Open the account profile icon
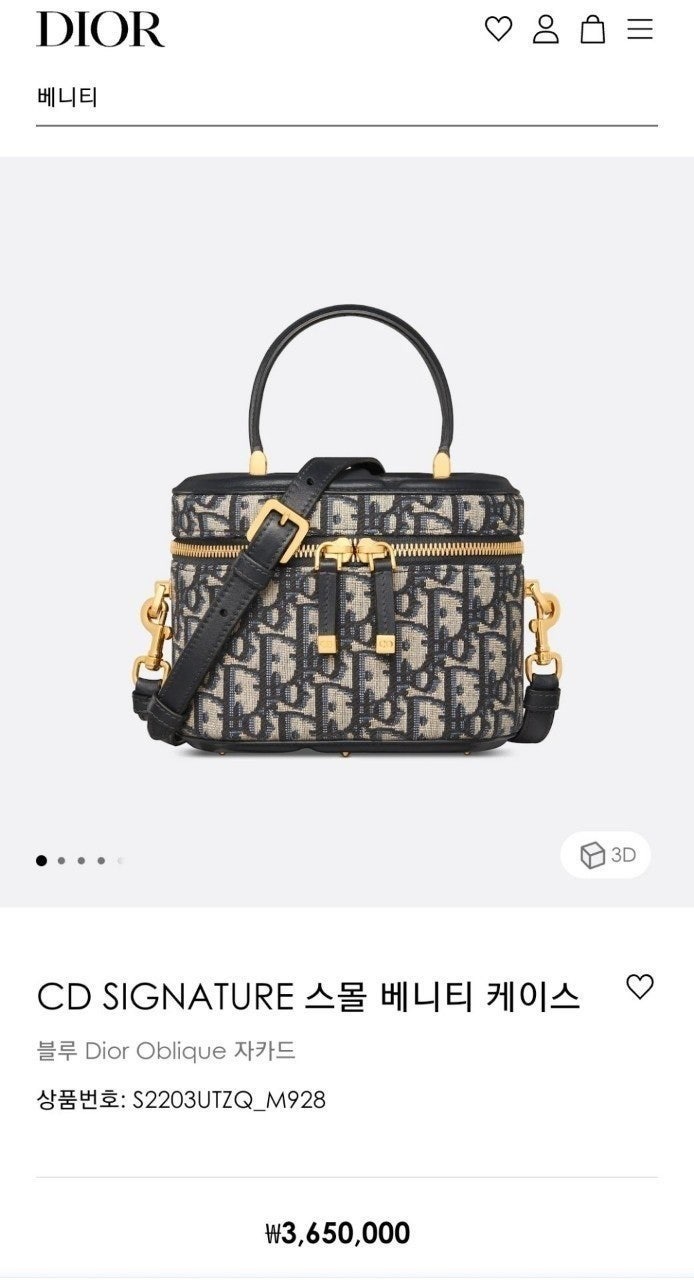 coord(545,29)
